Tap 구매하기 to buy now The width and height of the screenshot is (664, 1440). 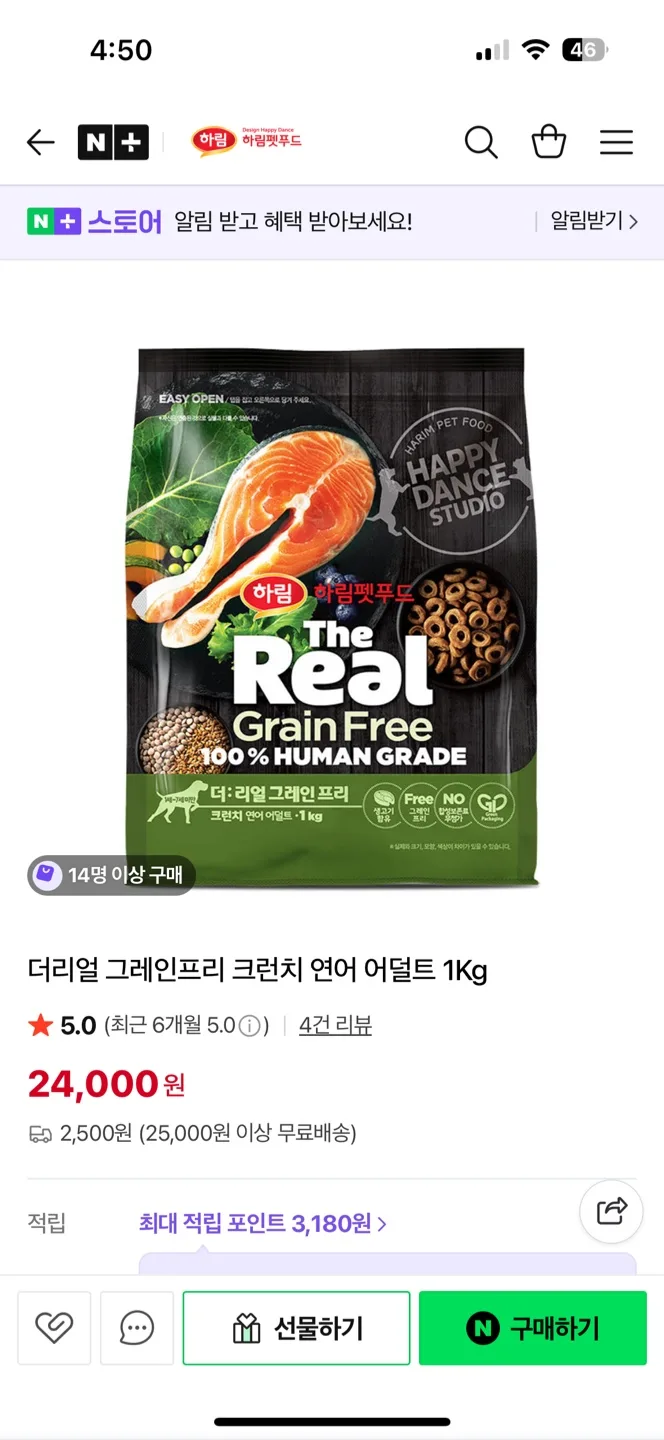click(532, 1328)
